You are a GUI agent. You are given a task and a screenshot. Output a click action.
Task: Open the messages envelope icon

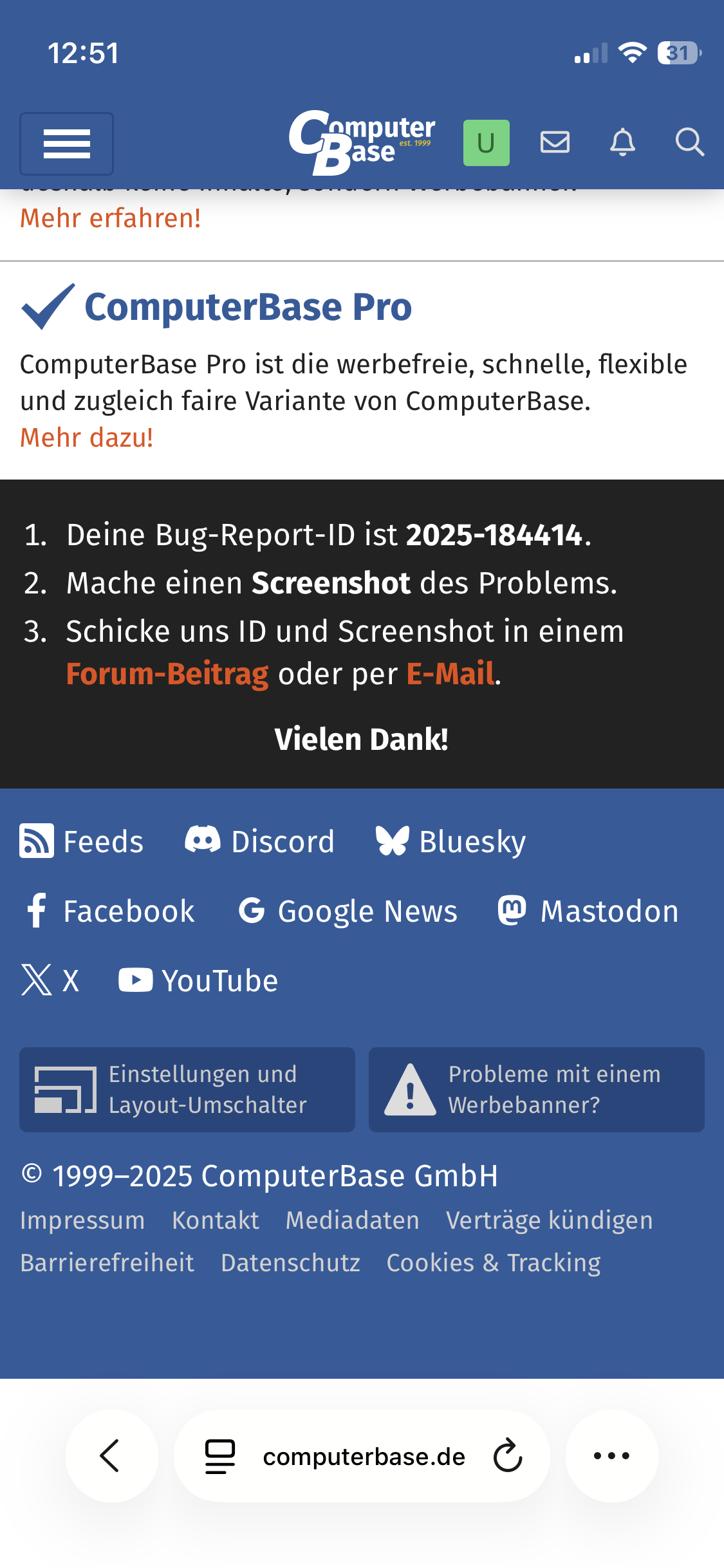pyautogui.click(x=555, y=142)
